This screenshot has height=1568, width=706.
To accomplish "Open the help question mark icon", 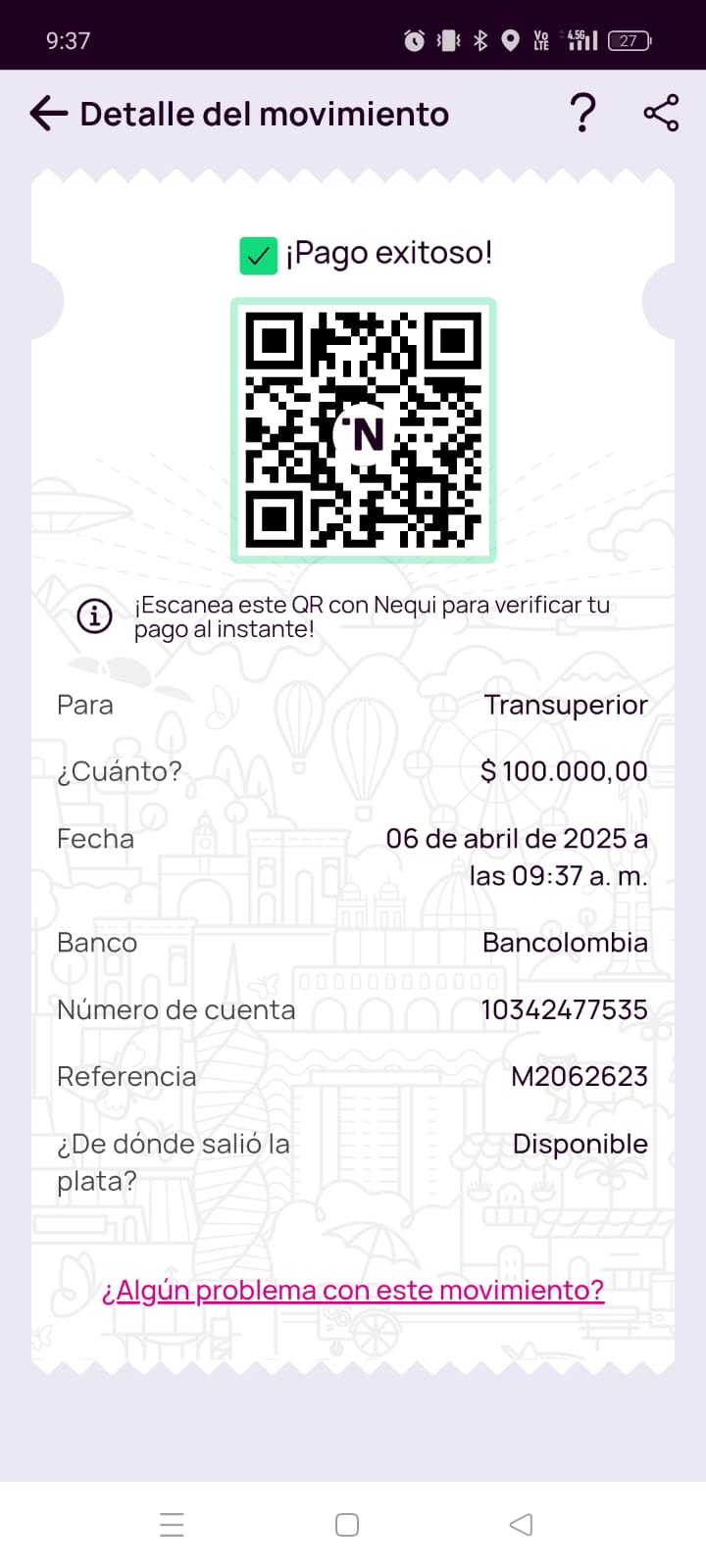I will pos(582,114).
